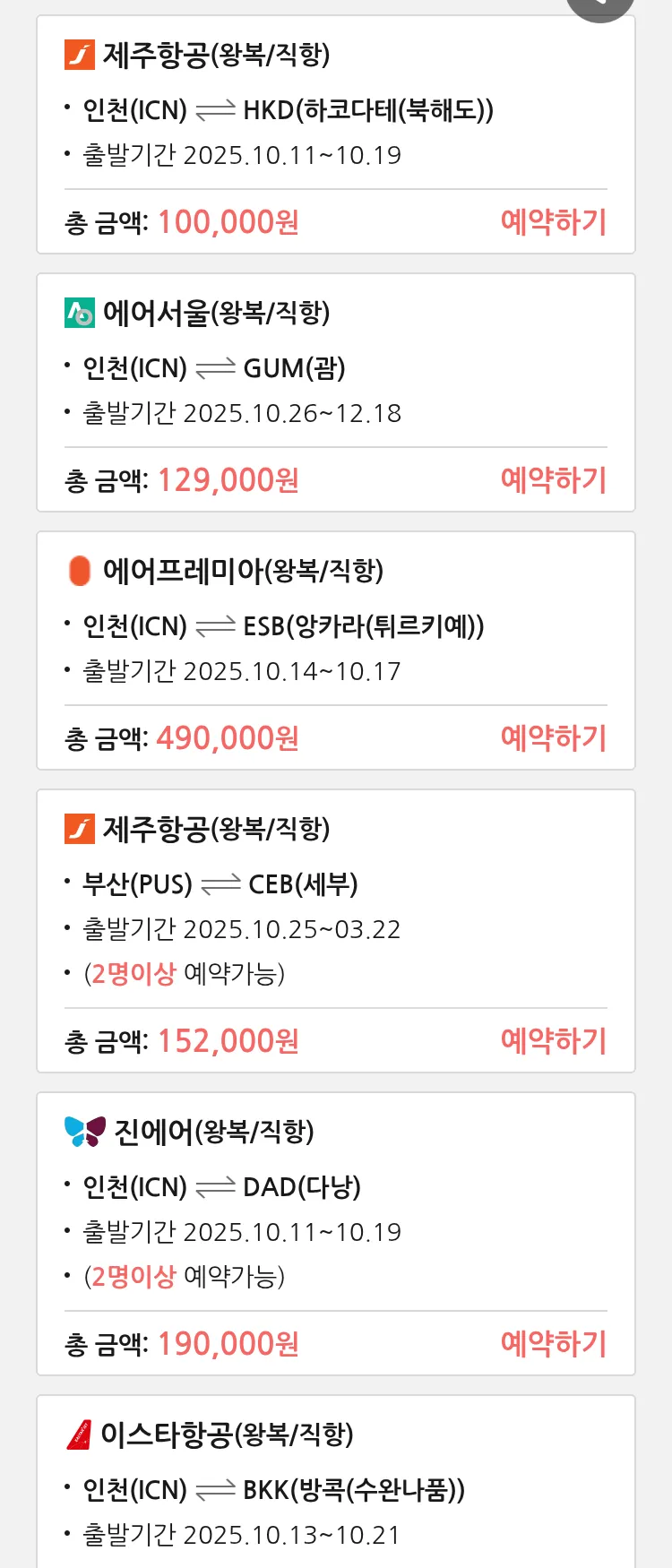Click 예약하기 on the Da Nang flight

pos(554,1343)
